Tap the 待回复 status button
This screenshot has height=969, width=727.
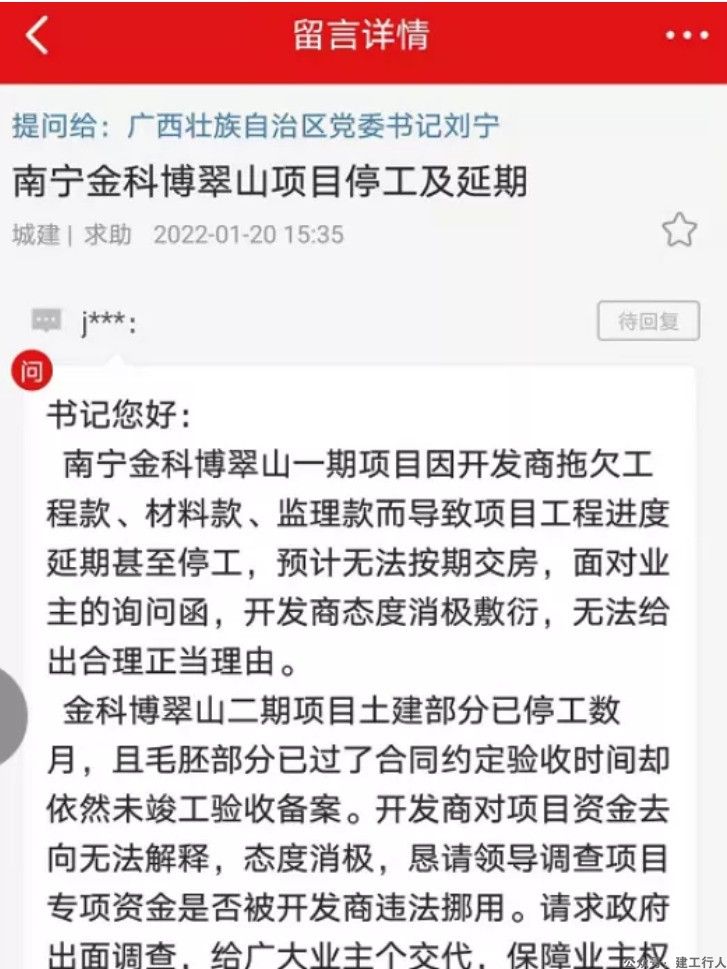(648, 321)
